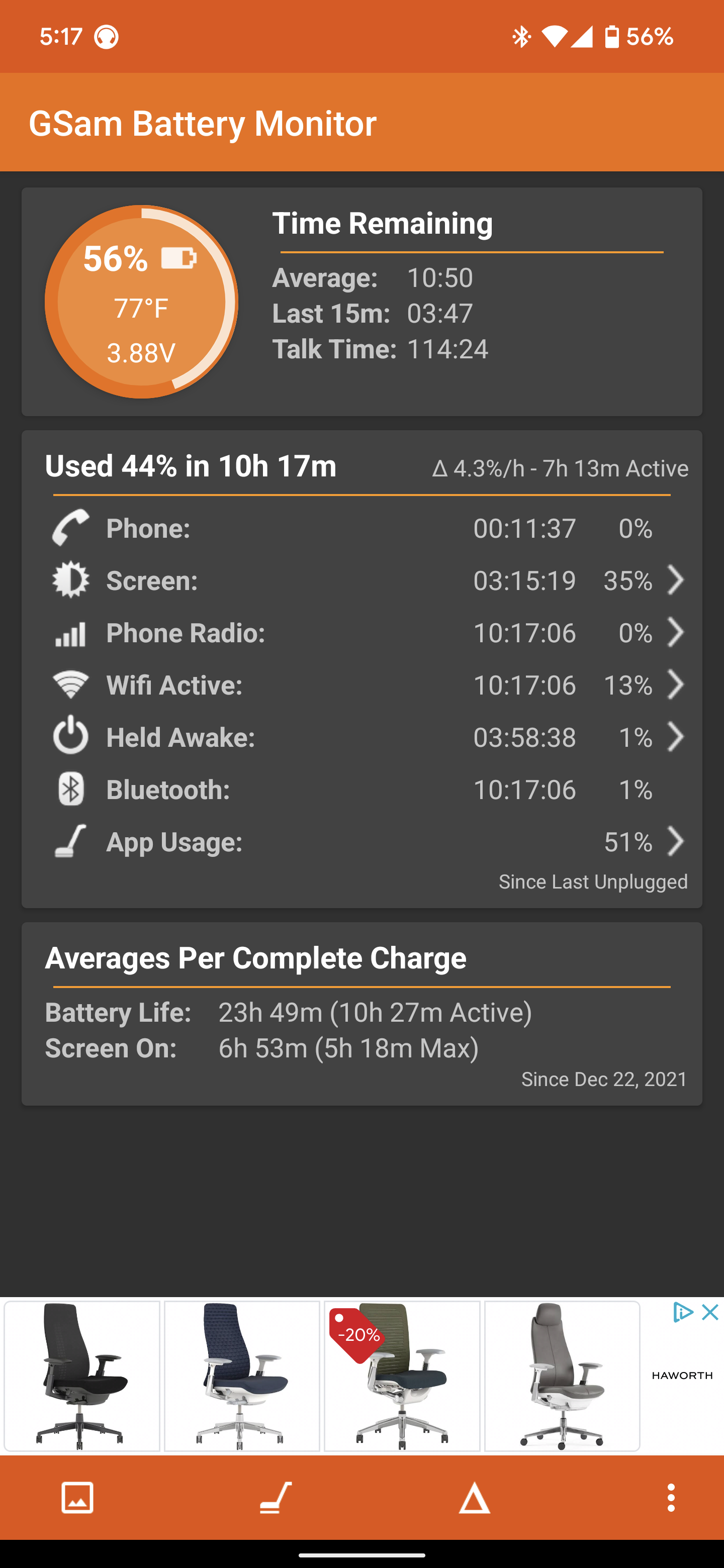Open the discounted green chair ad
This screenshot has height=1568, width=724.
(402, 1376)
